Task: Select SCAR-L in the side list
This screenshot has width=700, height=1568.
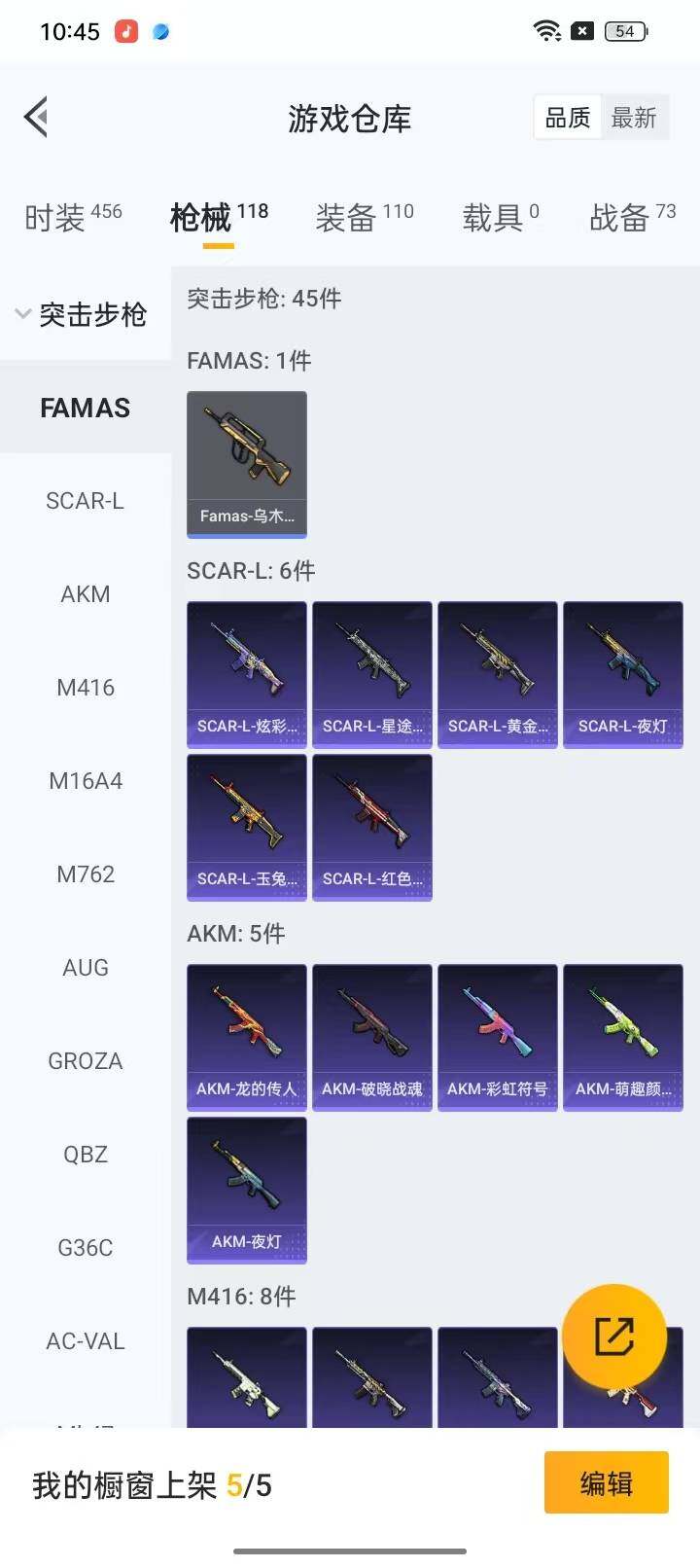Action: tap(86, 501)
